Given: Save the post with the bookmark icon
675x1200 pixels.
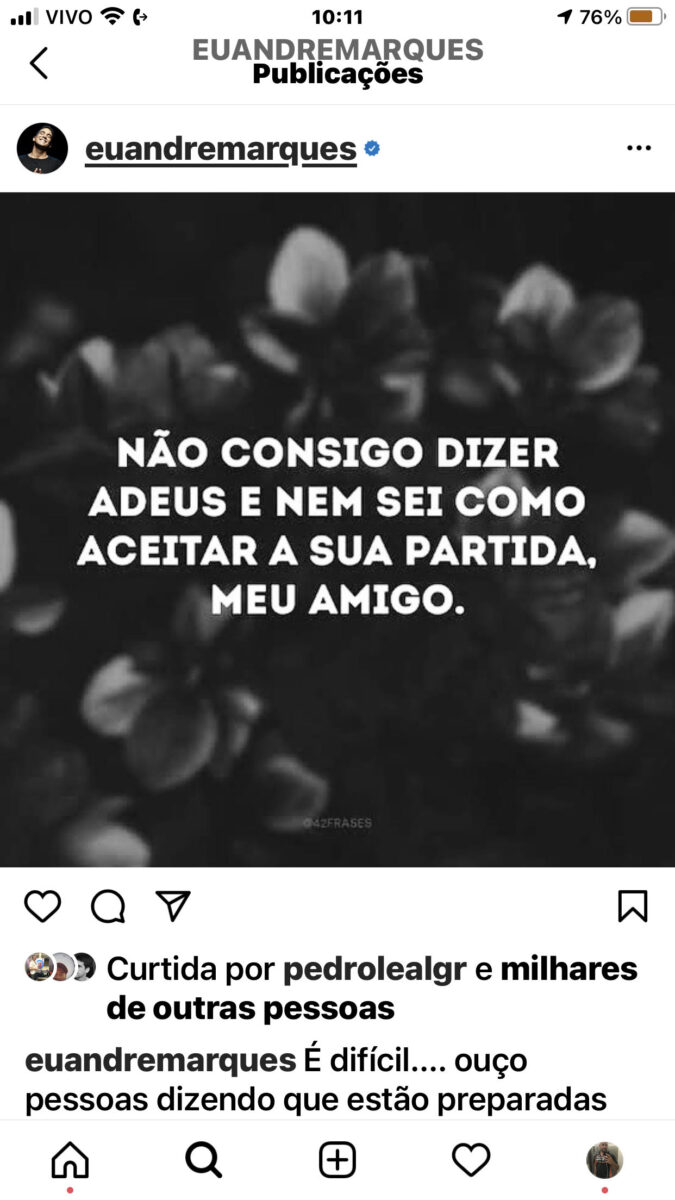Looking at the screenshot, I should (632, 906).
